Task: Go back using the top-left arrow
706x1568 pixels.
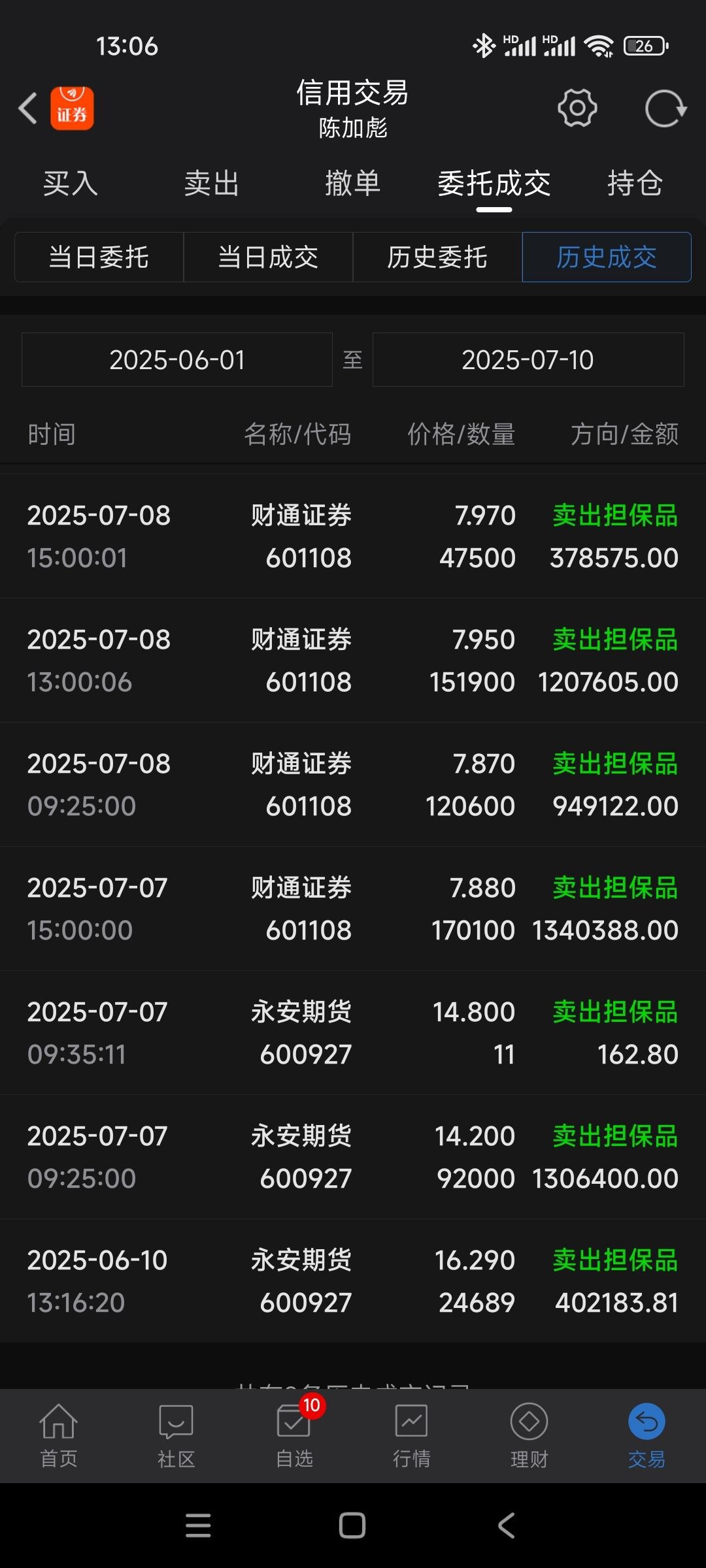Action: click(27, 108)
